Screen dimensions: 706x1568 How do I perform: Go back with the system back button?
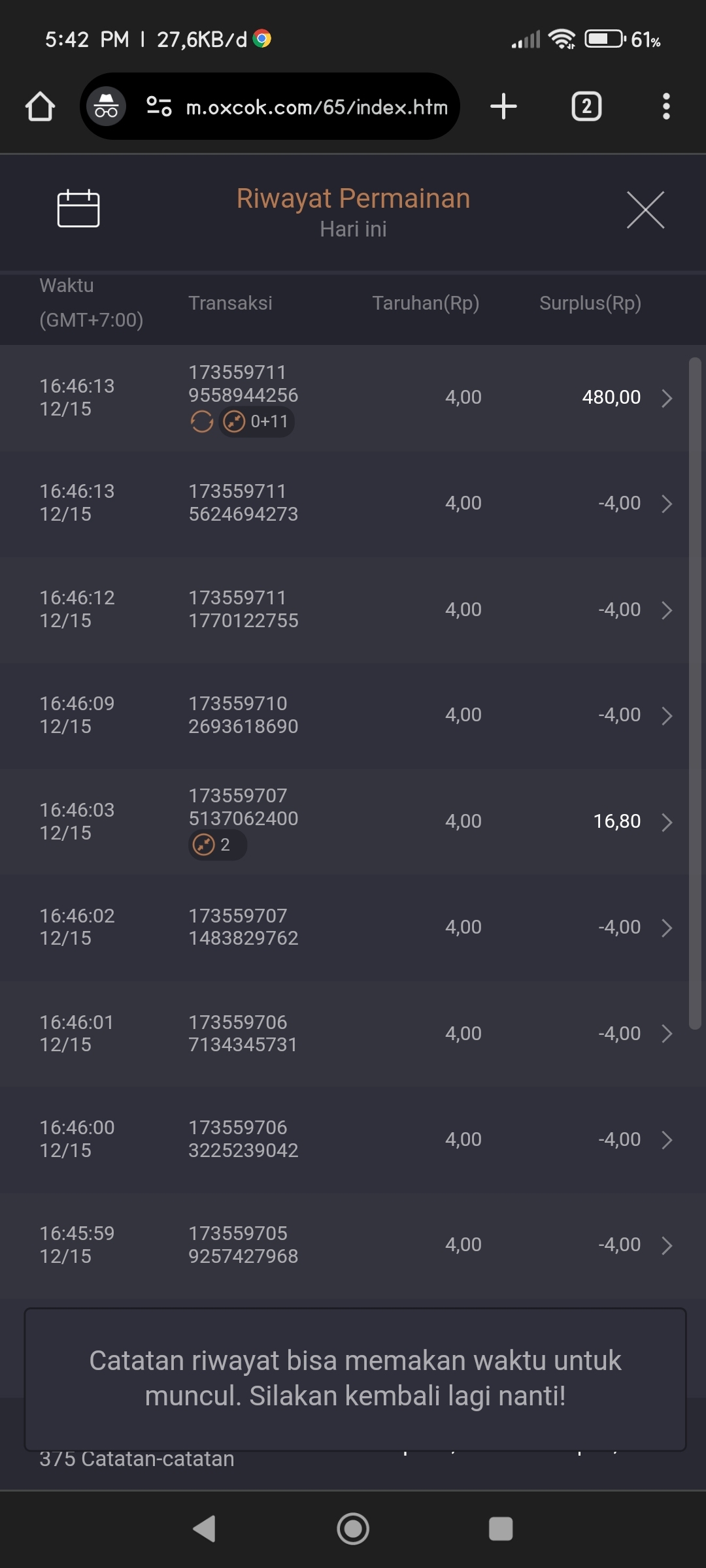click(205, 1529)
